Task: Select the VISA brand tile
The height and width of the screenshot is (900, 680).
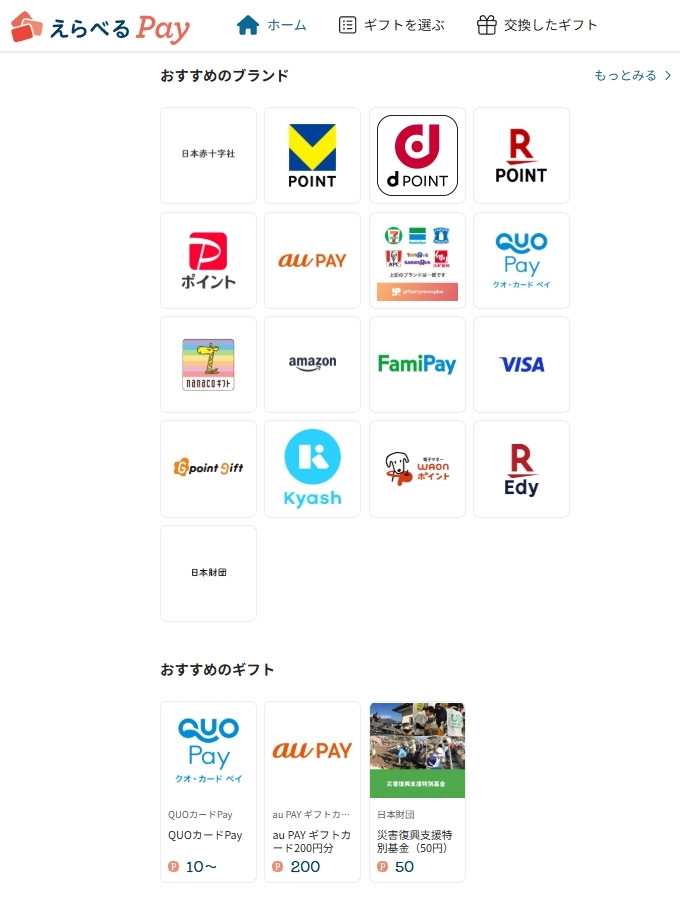Action: [521, 364]
